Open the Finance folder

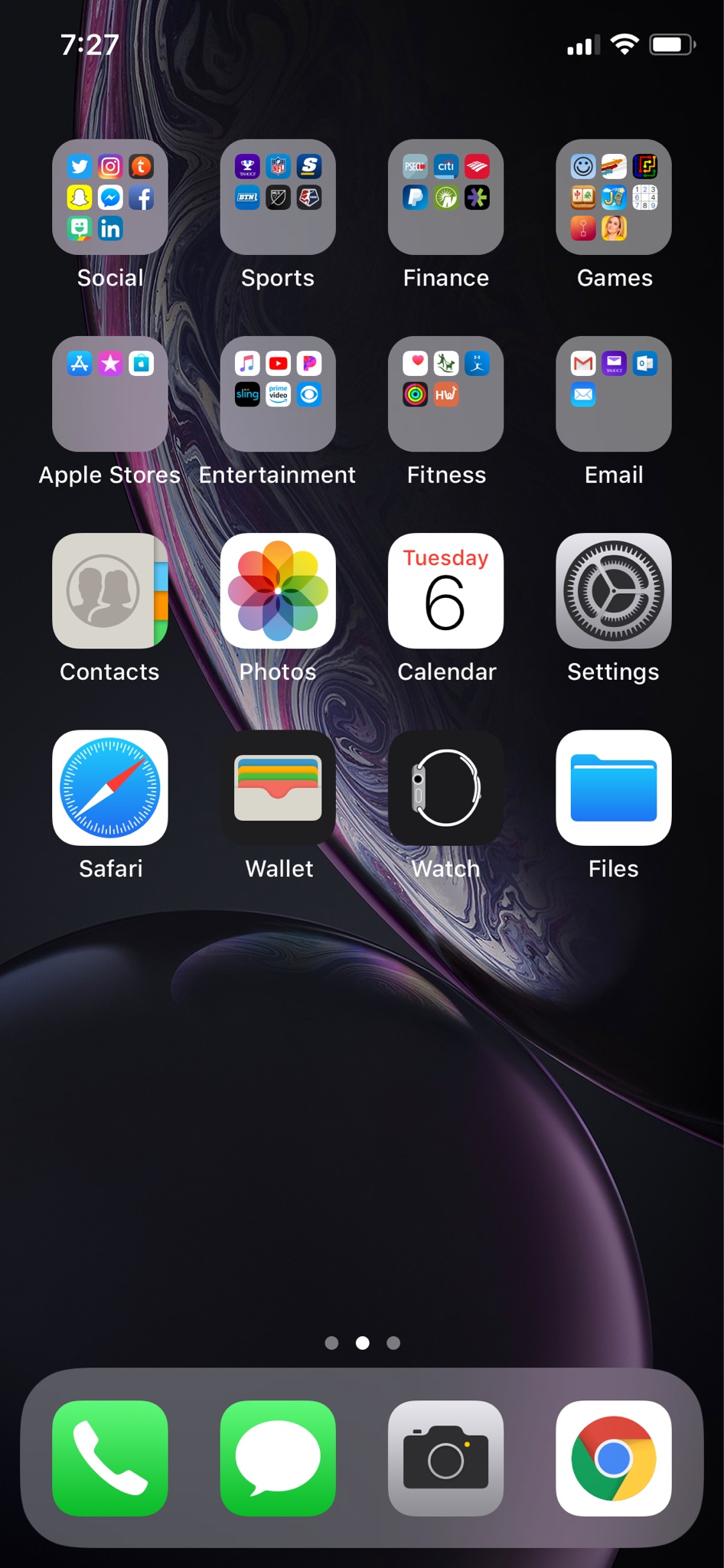[x=445, y=197]
